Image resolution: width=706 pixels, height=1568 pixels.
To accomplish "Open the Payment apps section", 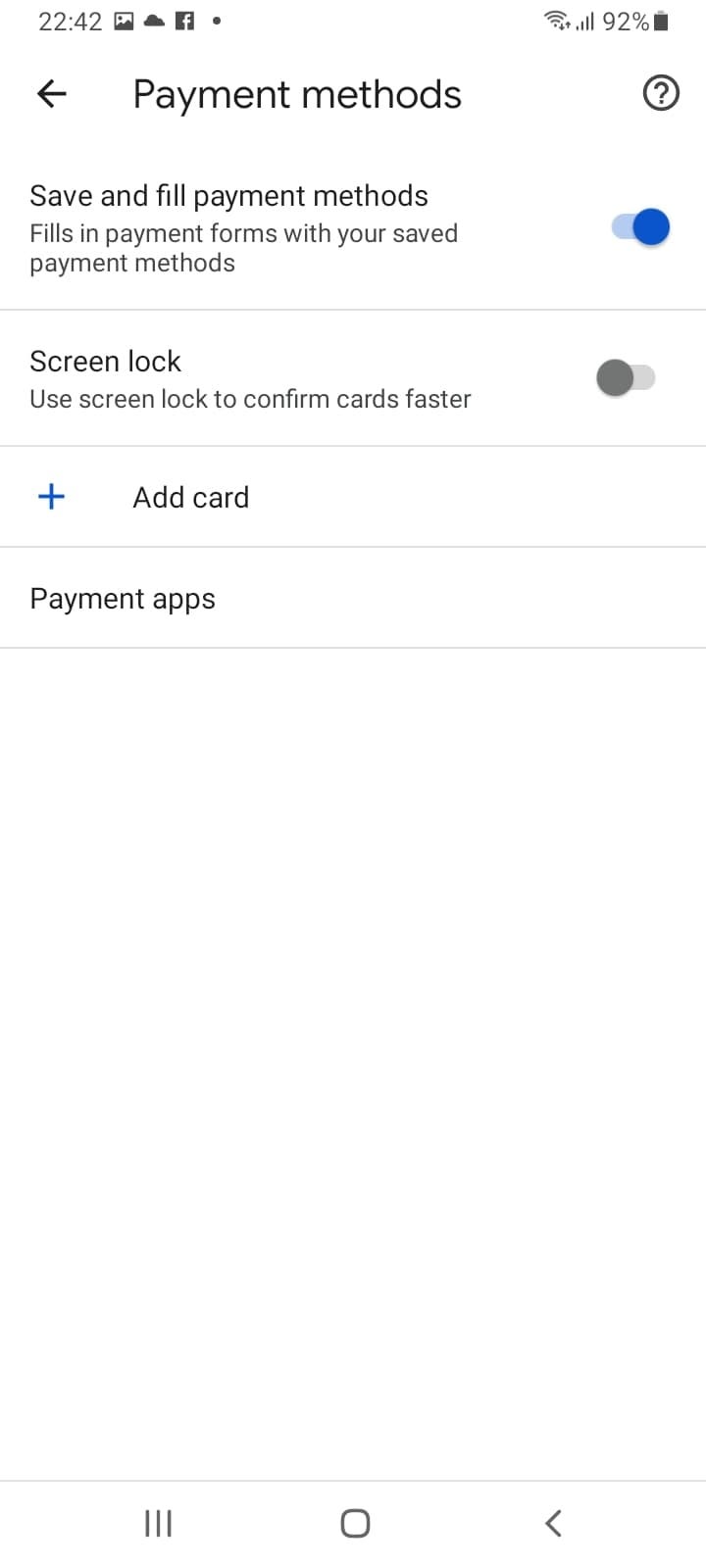I will coord(123,598).
